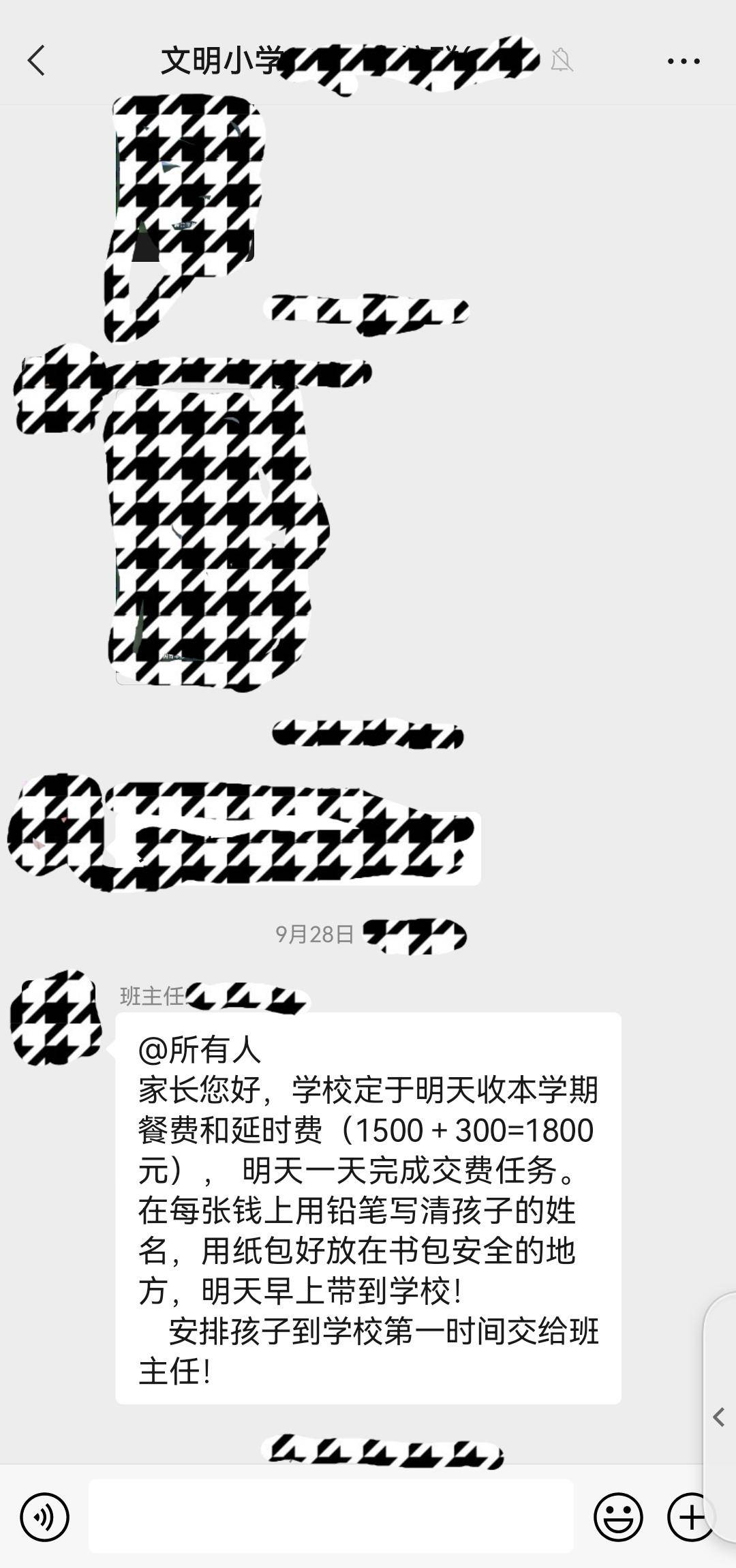Open the chat info overflow menu
The height and width of the screenshot is (1568, 736).
(683, 61)
